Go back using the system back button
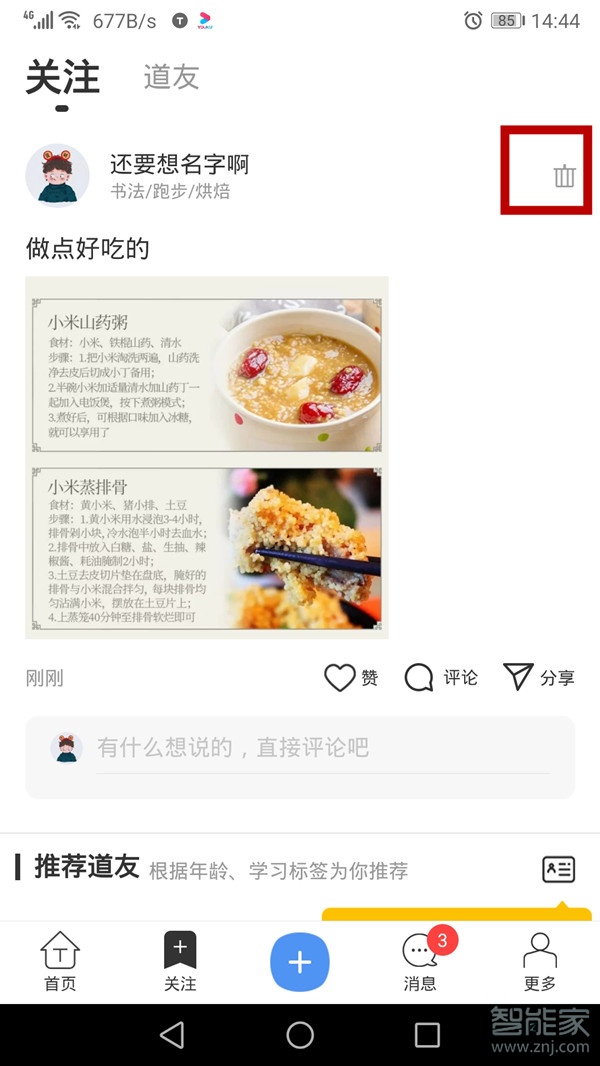 tap(172, 1035)
